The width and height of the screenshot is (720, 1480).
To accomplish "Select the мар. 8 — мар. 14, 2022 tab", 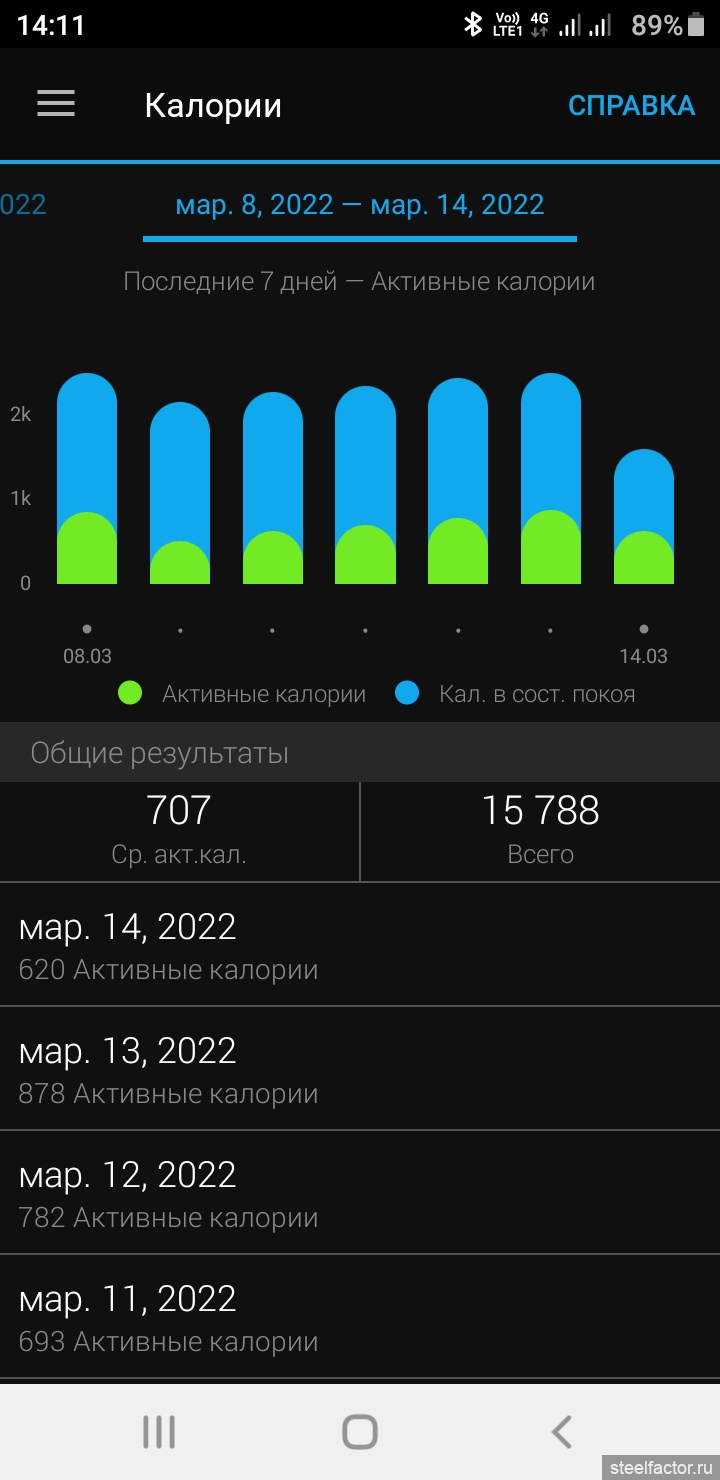I will (x=360, y=205).
